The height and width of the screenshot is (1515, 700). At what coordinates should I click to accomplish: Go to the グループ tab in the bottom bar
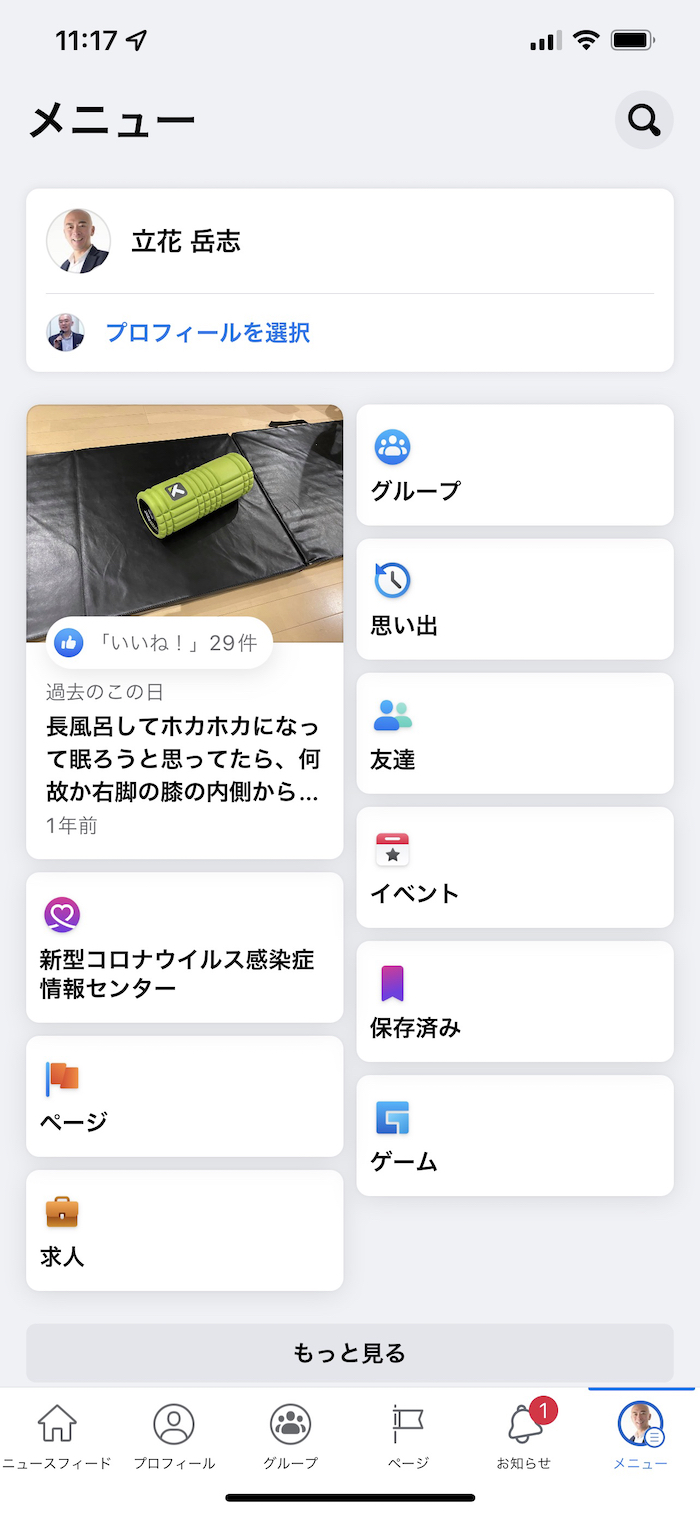[x=290, y=1436]
